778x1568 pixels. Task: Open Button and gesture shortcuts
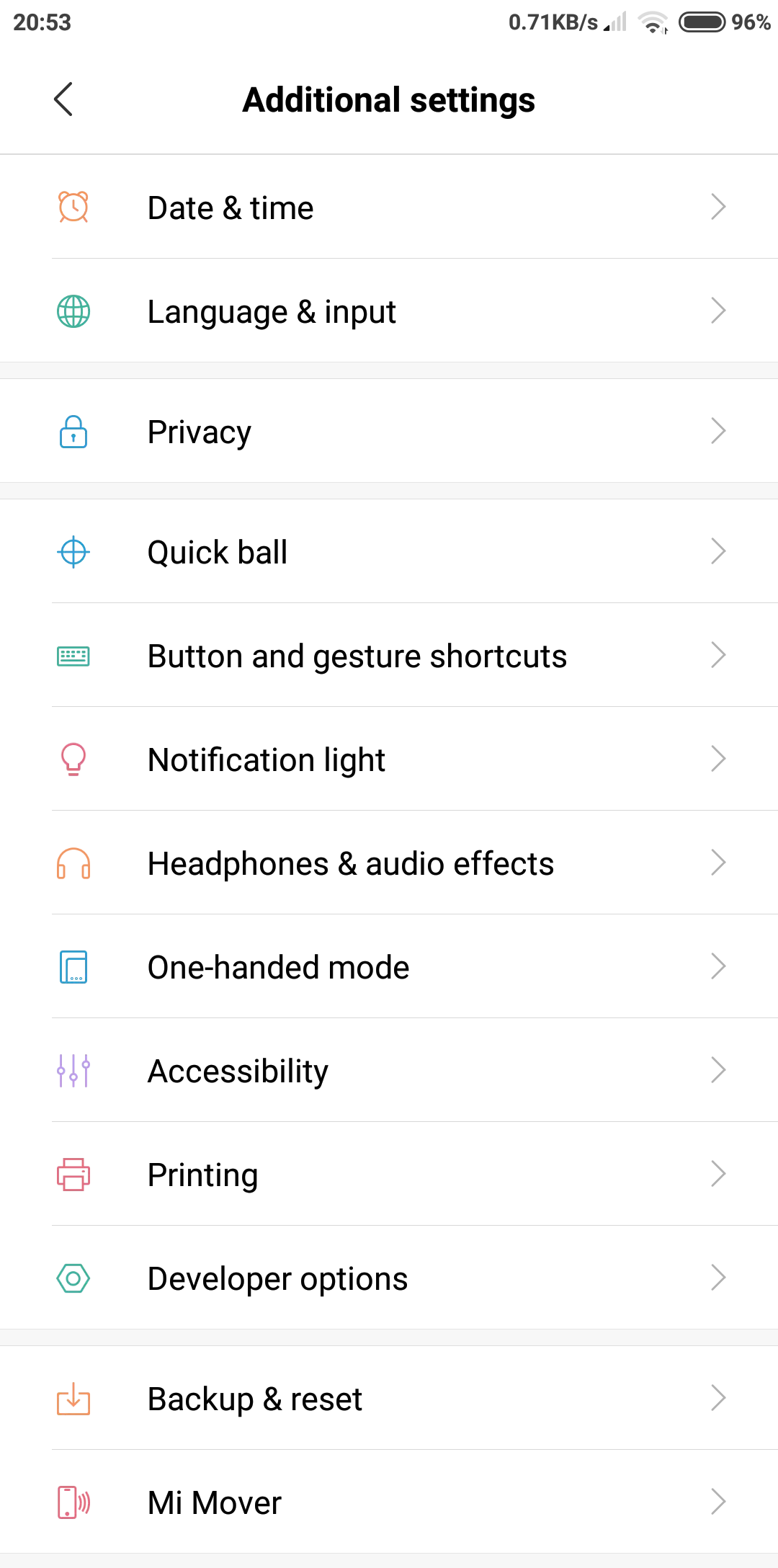389,655
